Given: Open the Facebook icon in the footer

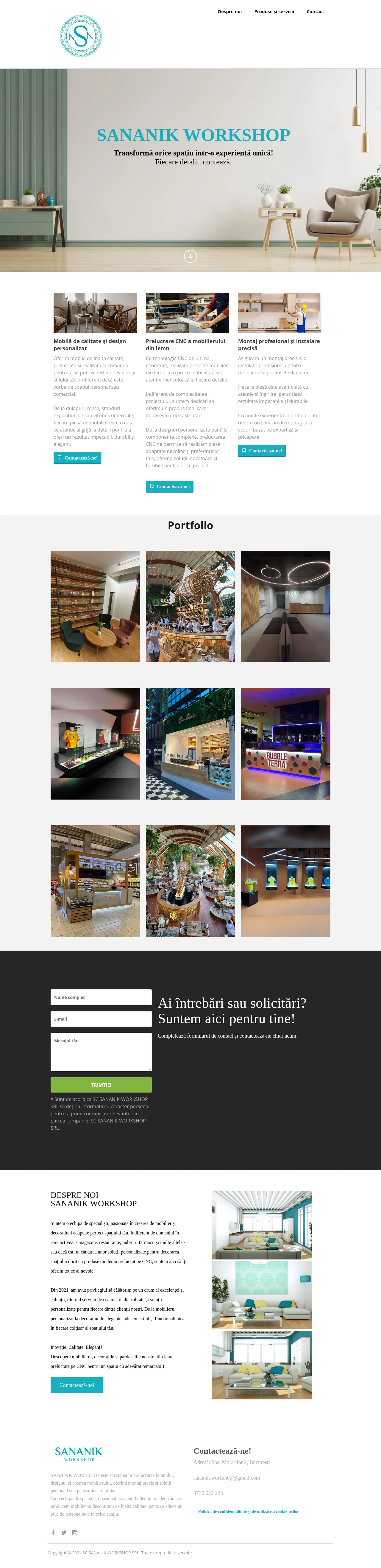Looking at the screenshot, I should [x=53, y=1533].
